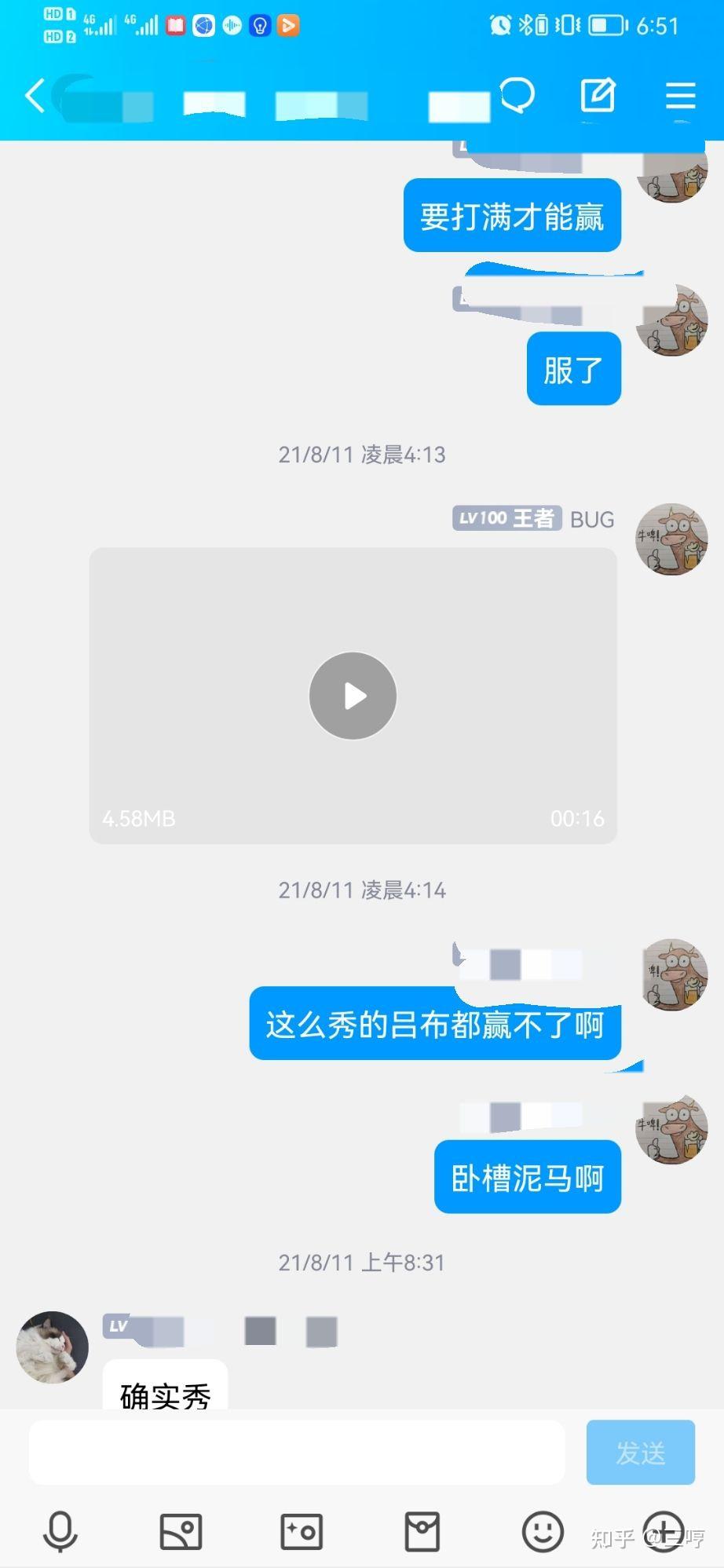Tap the 发送 send button
The height and width of the screenshot is (1568, 724).
tap(641, 1453)
